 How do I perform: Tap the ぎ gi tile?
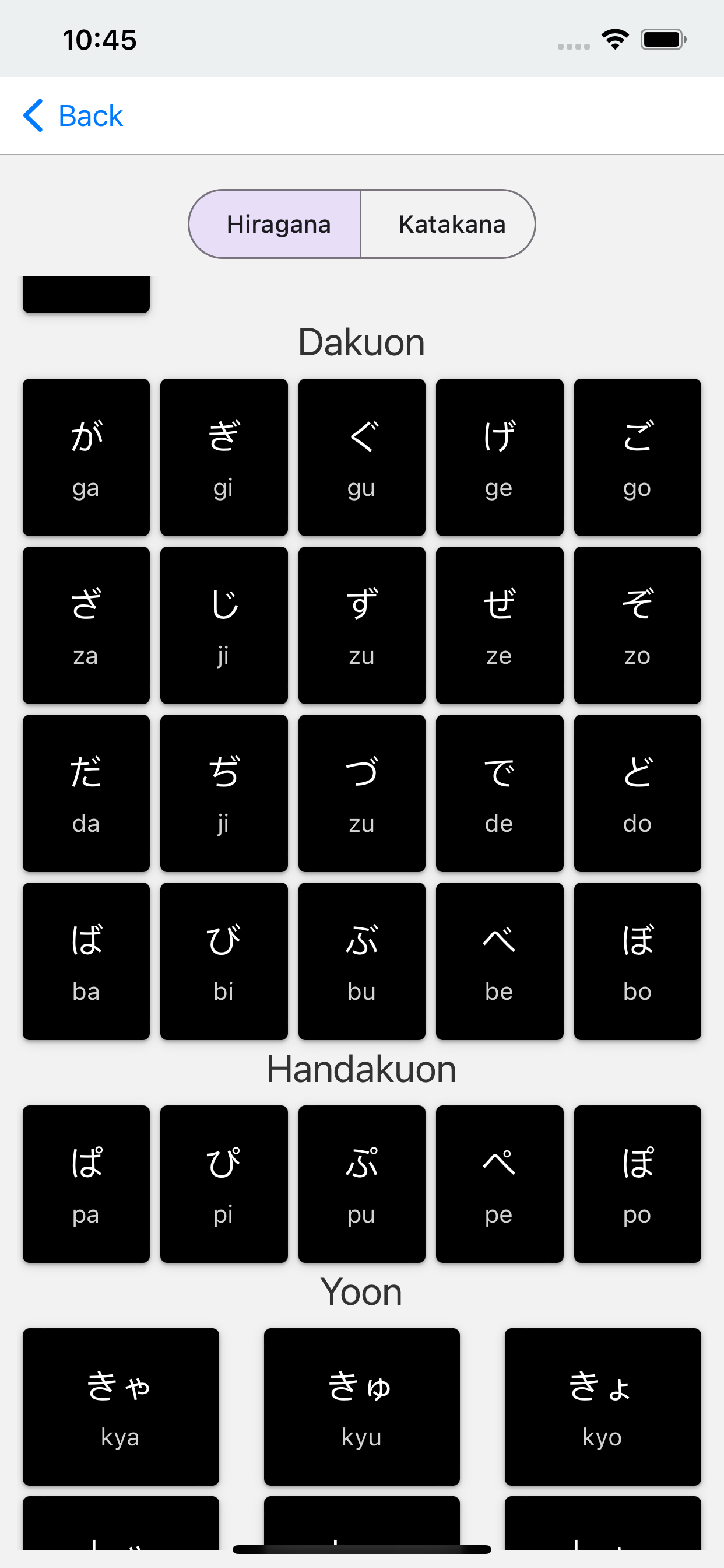tap(224, 457)
